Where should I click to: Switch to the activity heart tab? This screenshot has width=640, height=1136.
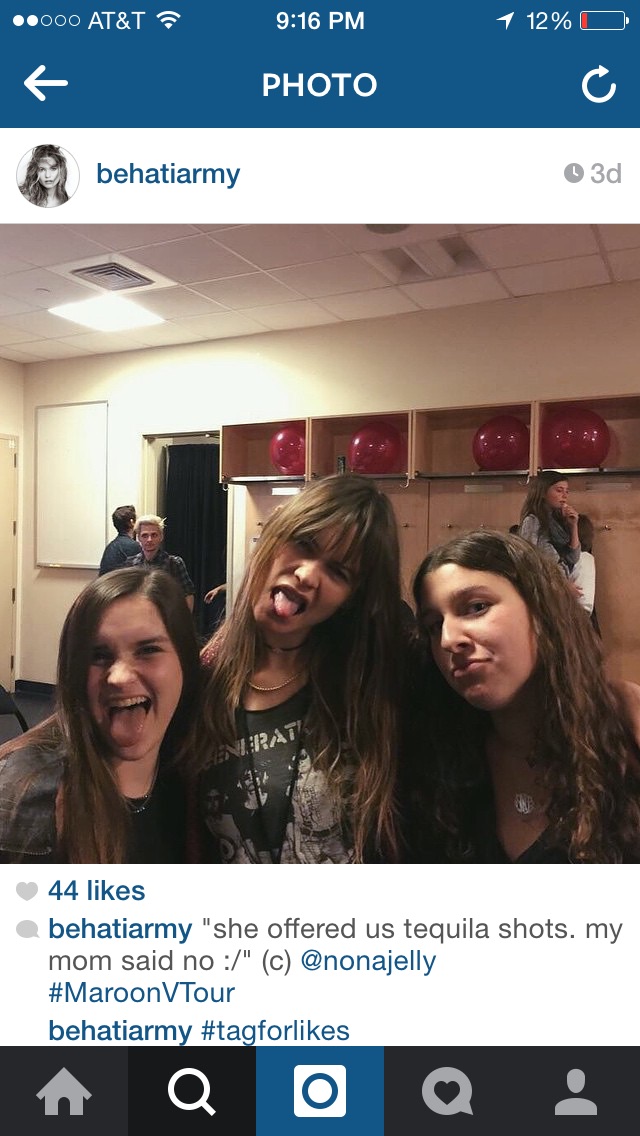tap(448, 1091)
